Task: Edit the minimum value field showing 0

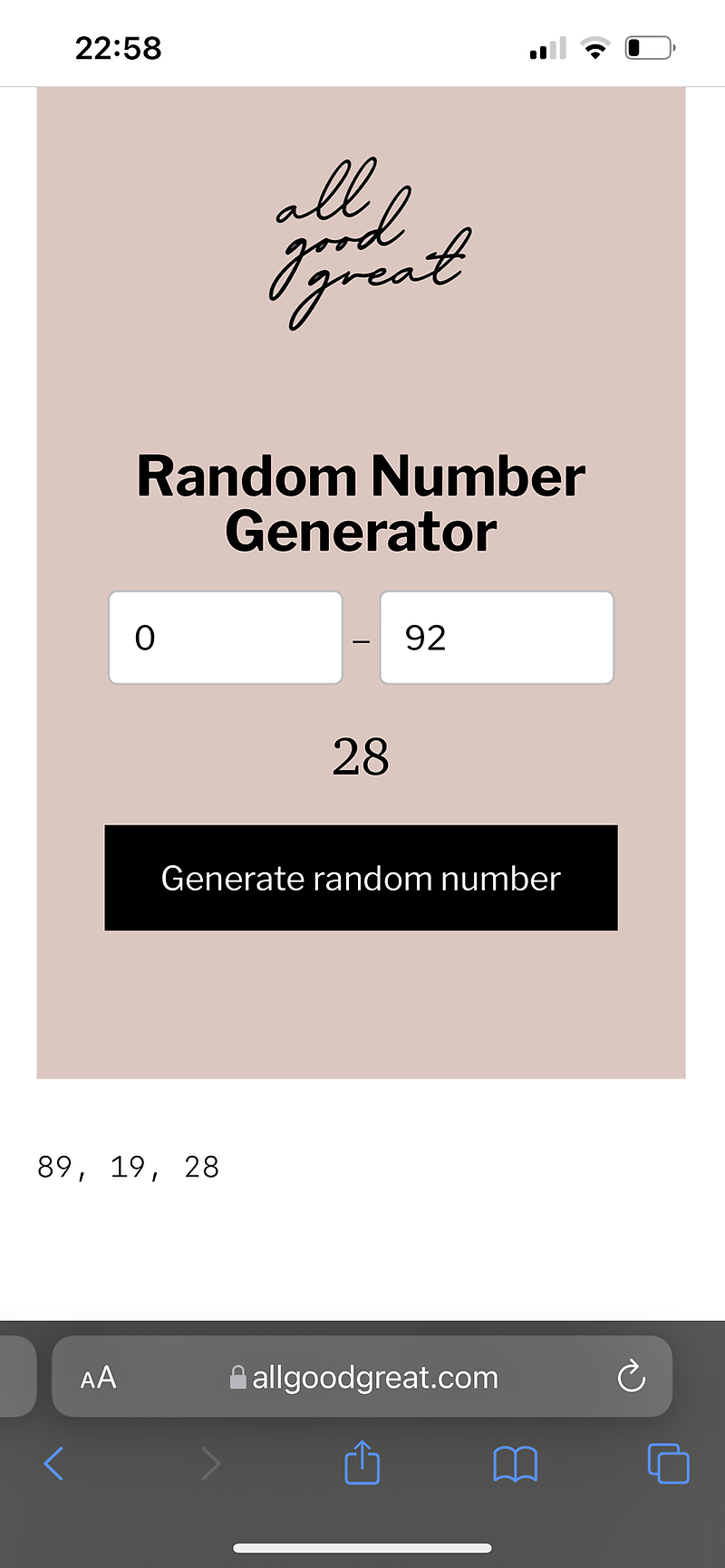Action: coord(225,638)
